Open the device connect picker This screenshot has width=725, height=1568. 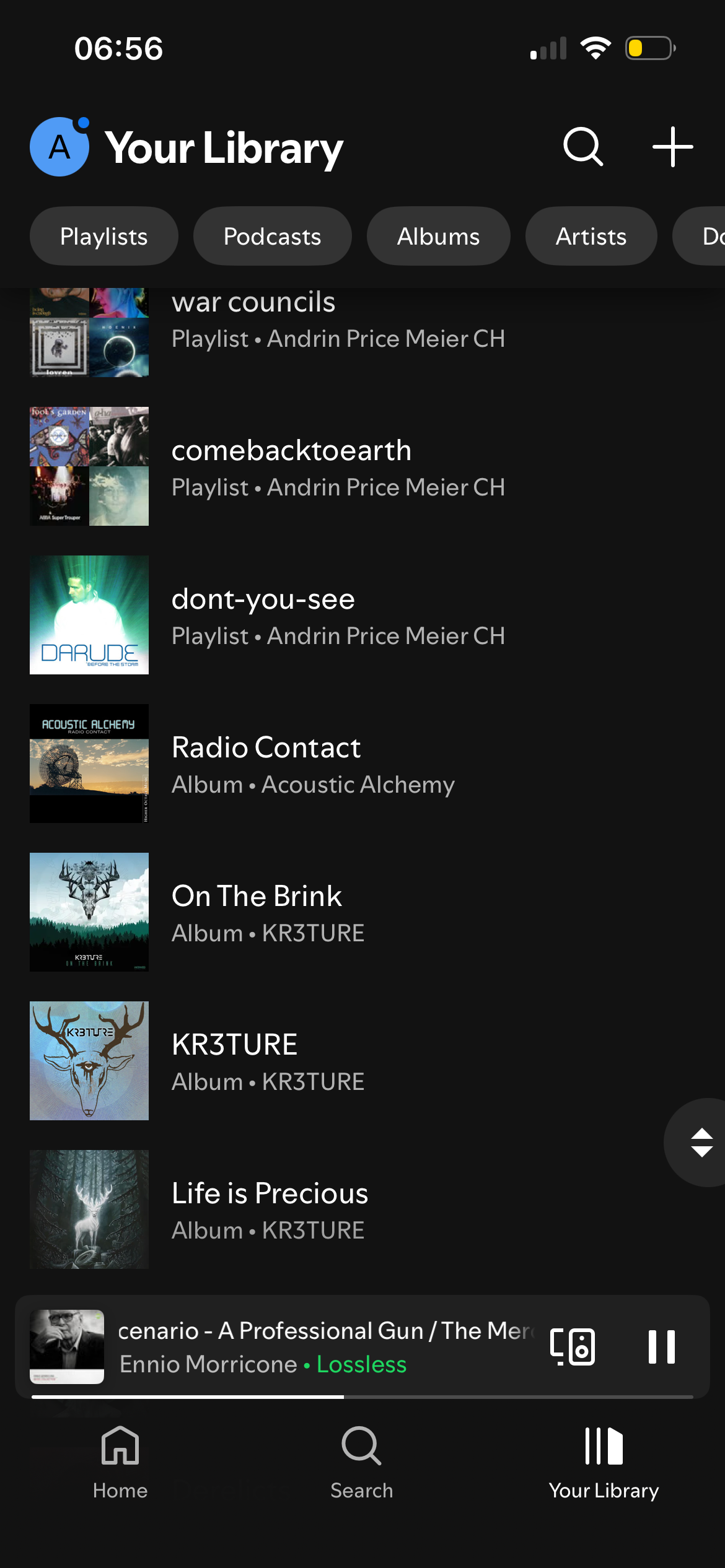pyautogui.click(x=573, y=1347)
